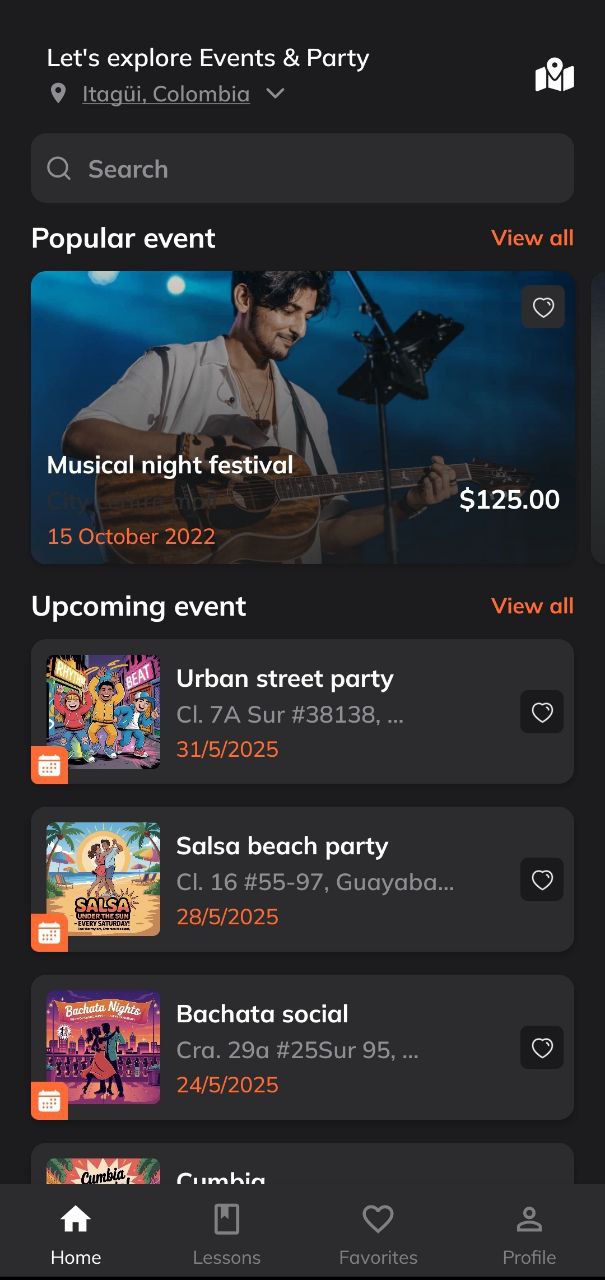This screenshot has width=605, height=1280.
Task: View all popular events
Action: coord(532,238)
